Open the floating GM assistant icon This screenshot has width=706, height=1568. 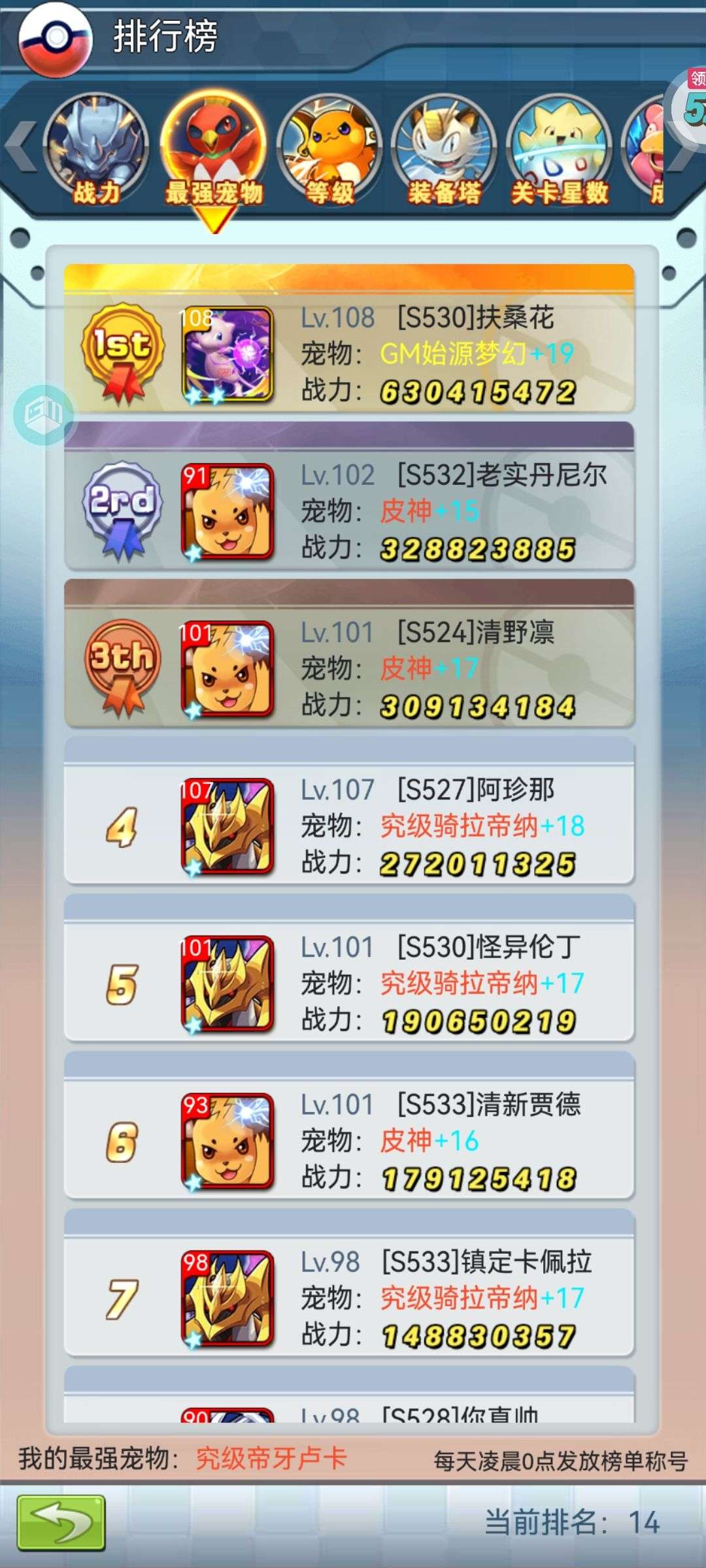pos(43,415)
